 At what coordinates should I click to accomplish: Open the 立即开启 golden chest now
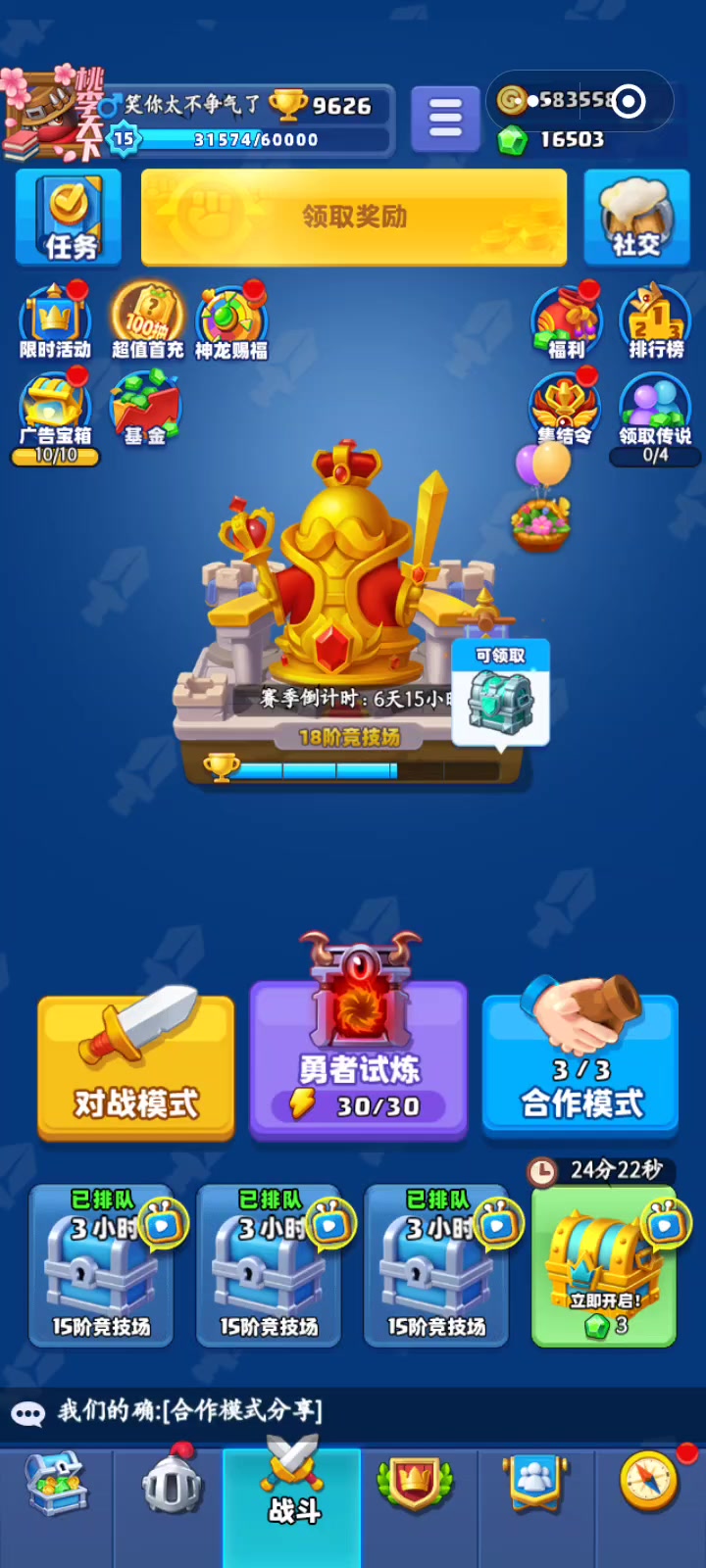click(604, 1266)
